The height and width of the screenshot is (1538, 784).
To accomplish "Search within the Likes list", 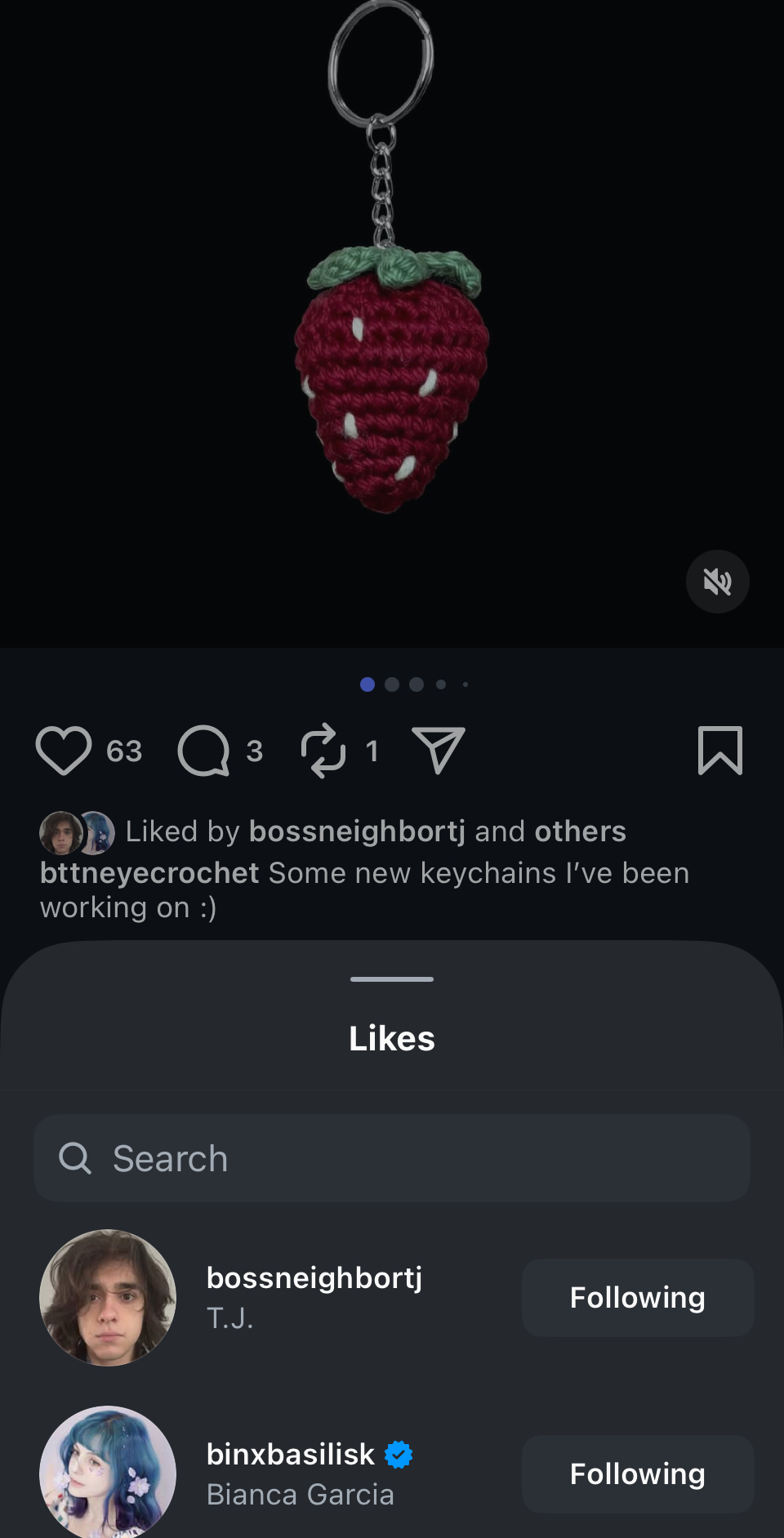I will point(392,1158).
